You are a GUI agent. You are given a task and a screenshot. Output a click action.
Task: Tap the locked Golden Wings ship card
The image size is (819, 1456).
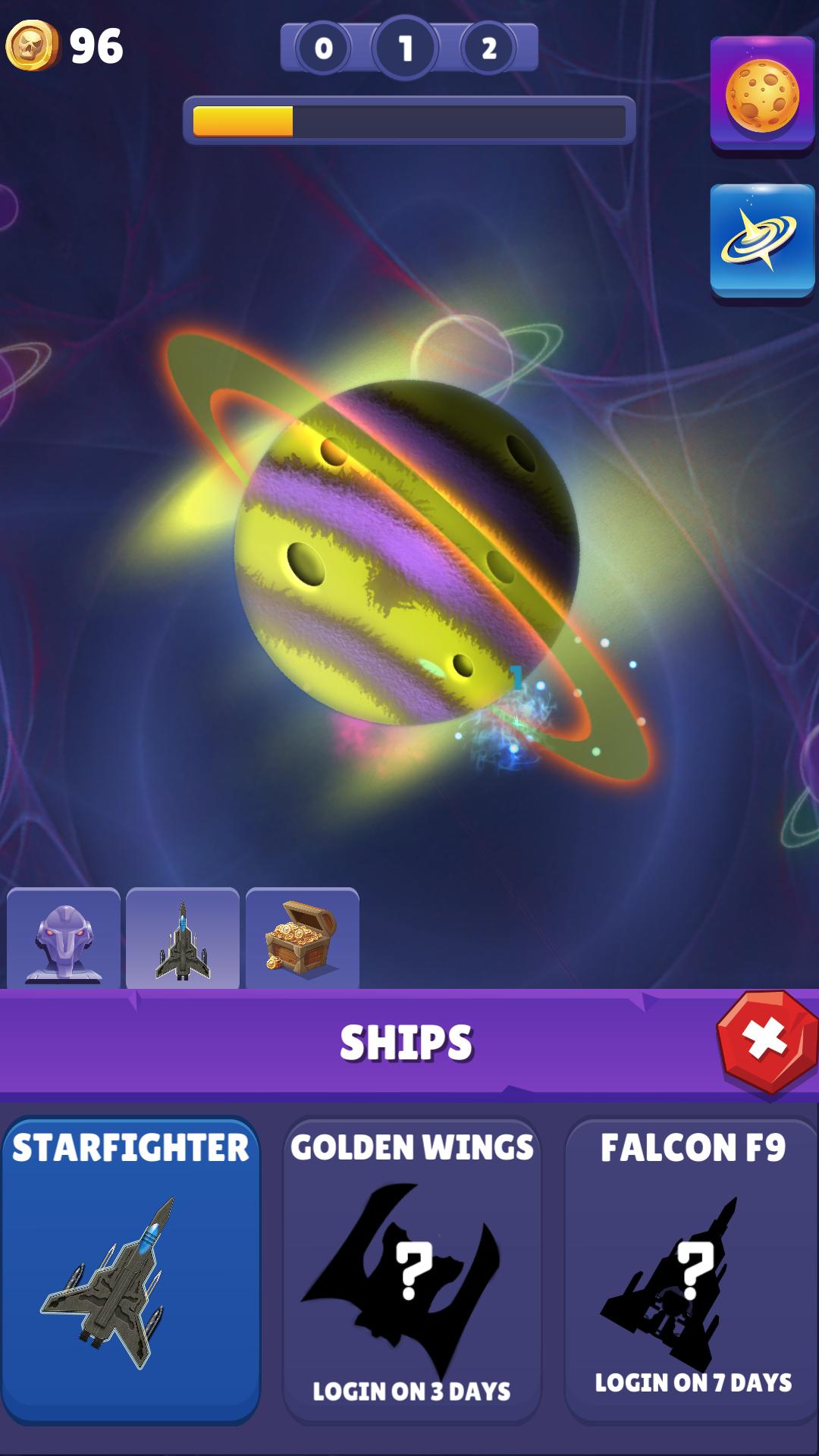click(412, 1270)
